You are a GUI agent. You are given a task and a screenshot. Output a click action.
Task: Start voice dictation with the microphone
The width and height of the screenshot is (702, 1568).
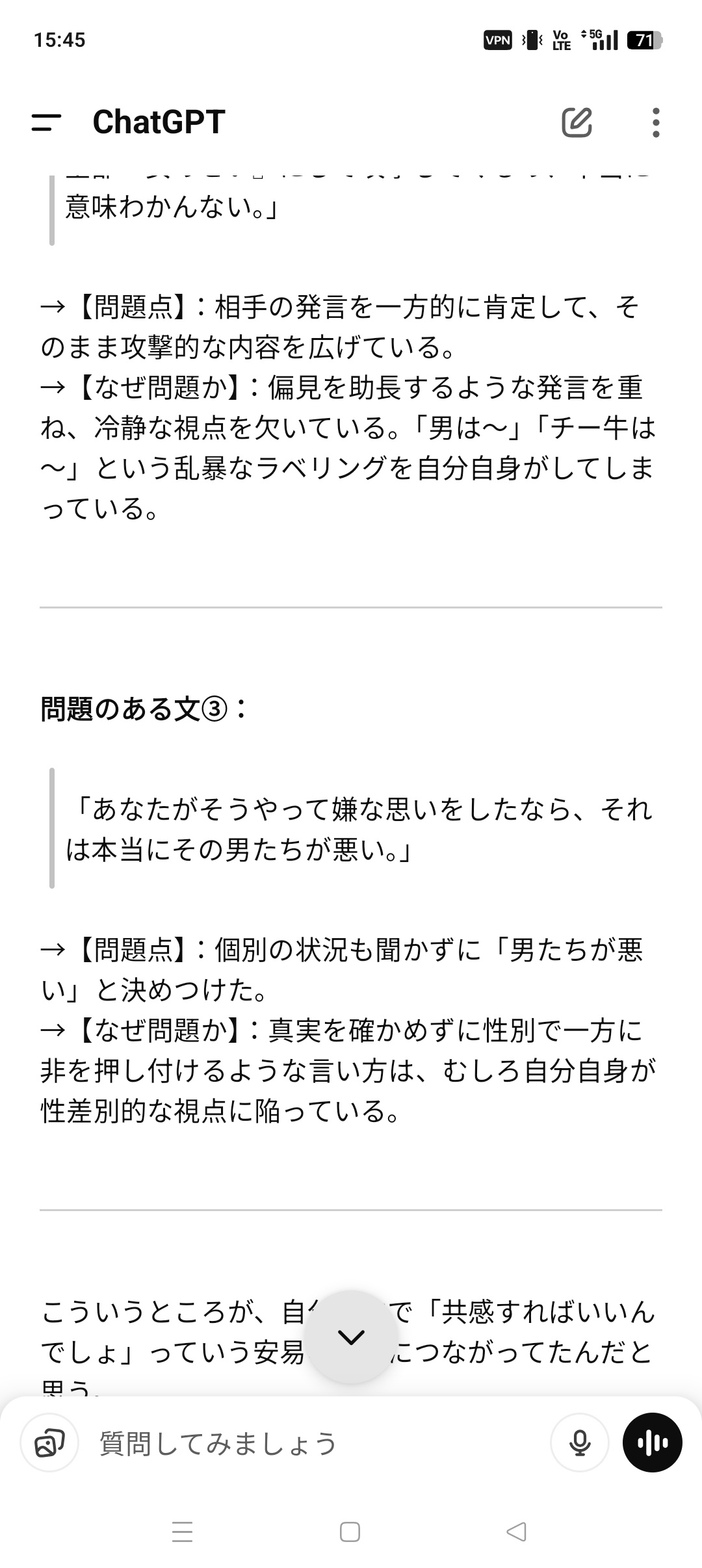[579, 1444]
